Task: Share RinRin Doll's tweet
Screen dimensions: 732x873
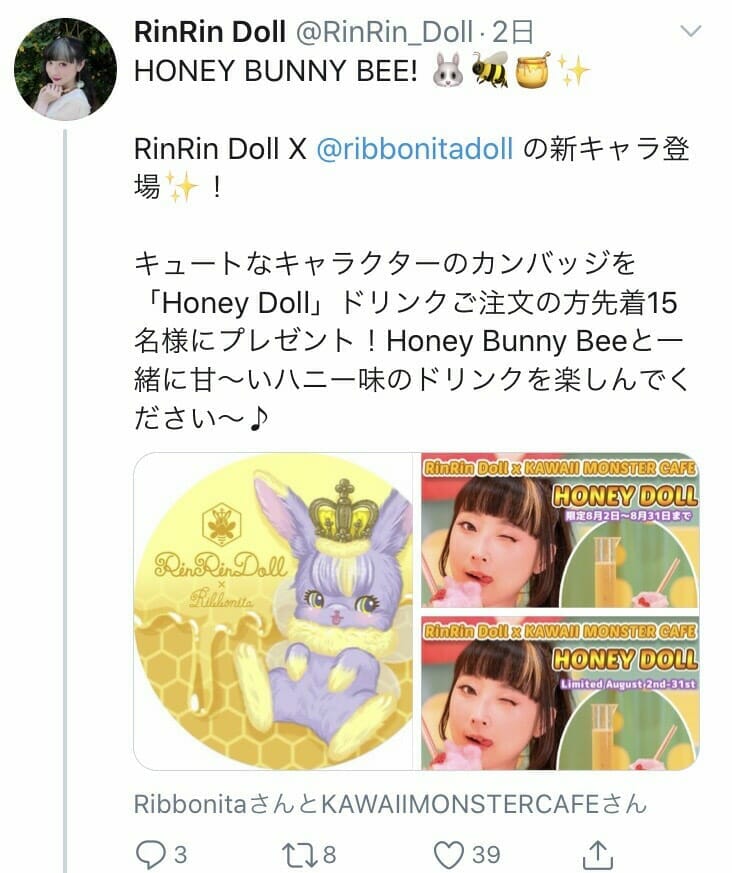Action: pyautogui.click(x=597, y=853)
